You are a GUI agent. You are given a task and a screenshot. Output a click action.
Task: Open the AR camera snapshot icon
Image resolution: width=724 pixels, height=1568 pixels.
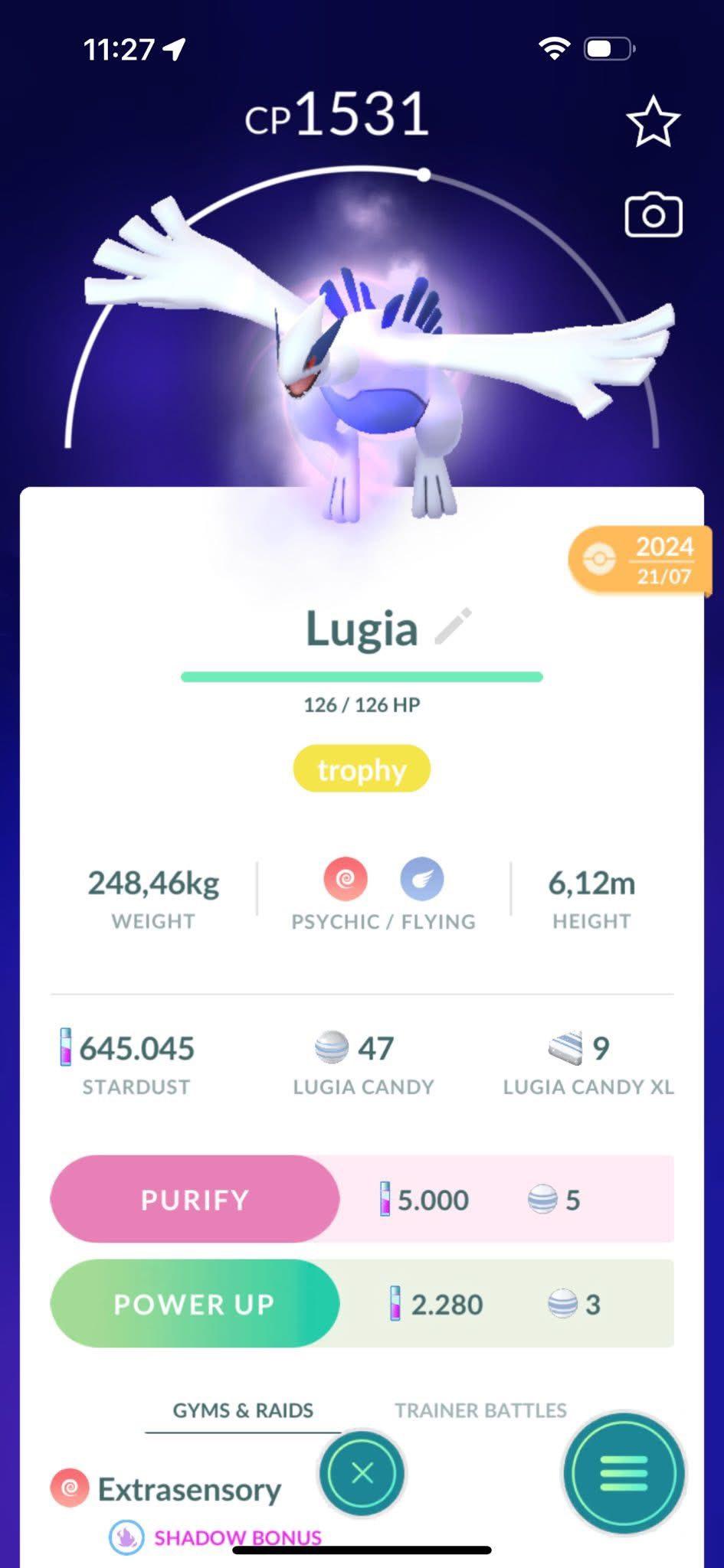coord(653,215)
